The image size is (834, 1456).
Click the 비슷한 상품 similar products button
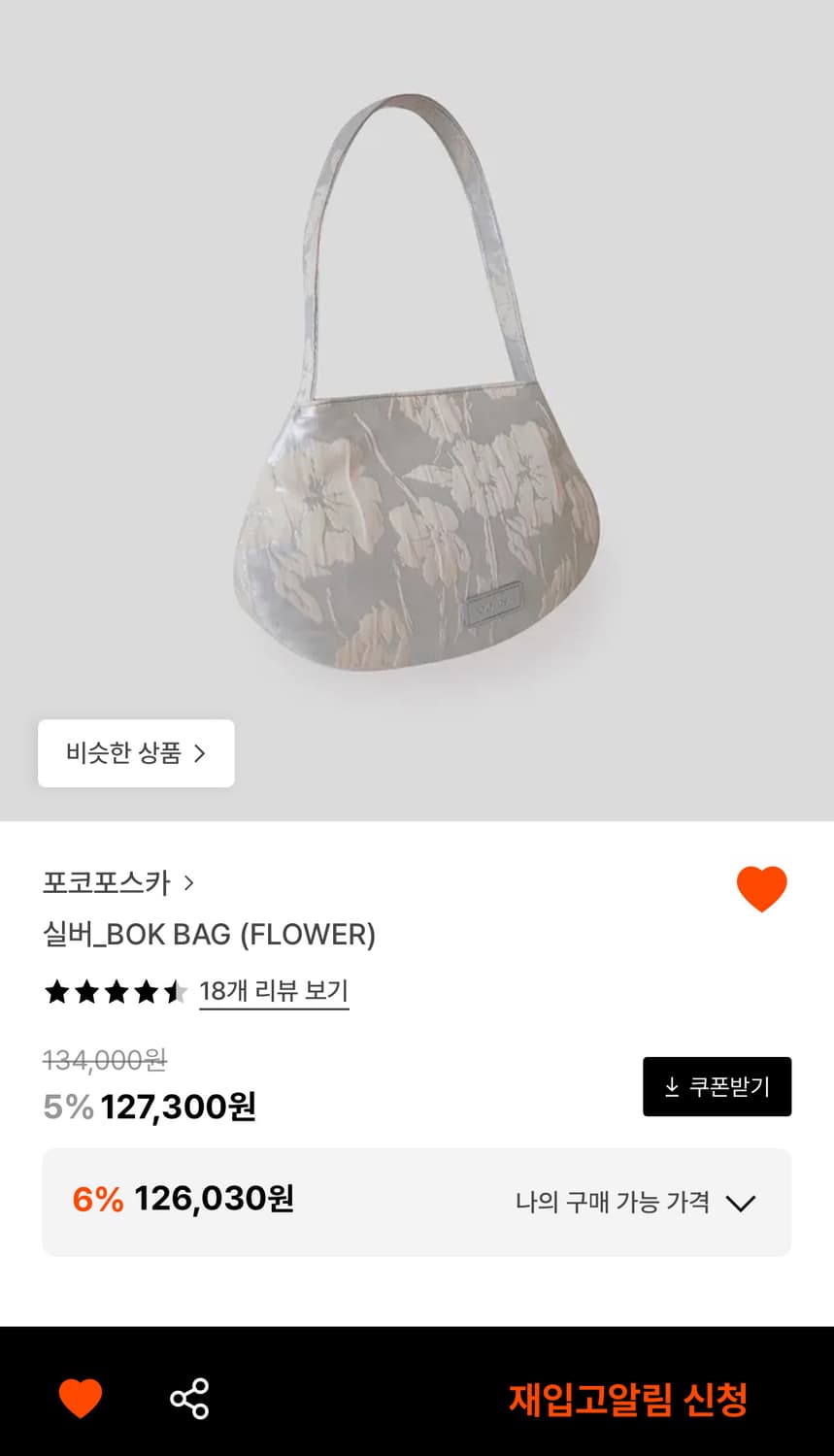pyautogui.click(x=135, y=754)
